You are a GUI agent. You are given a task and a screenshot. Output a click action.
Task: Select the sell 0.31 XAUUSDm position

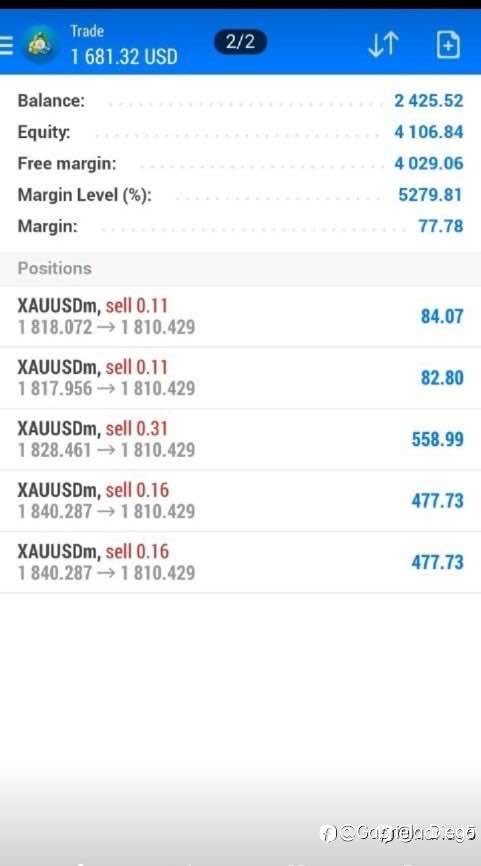point(240,440)
